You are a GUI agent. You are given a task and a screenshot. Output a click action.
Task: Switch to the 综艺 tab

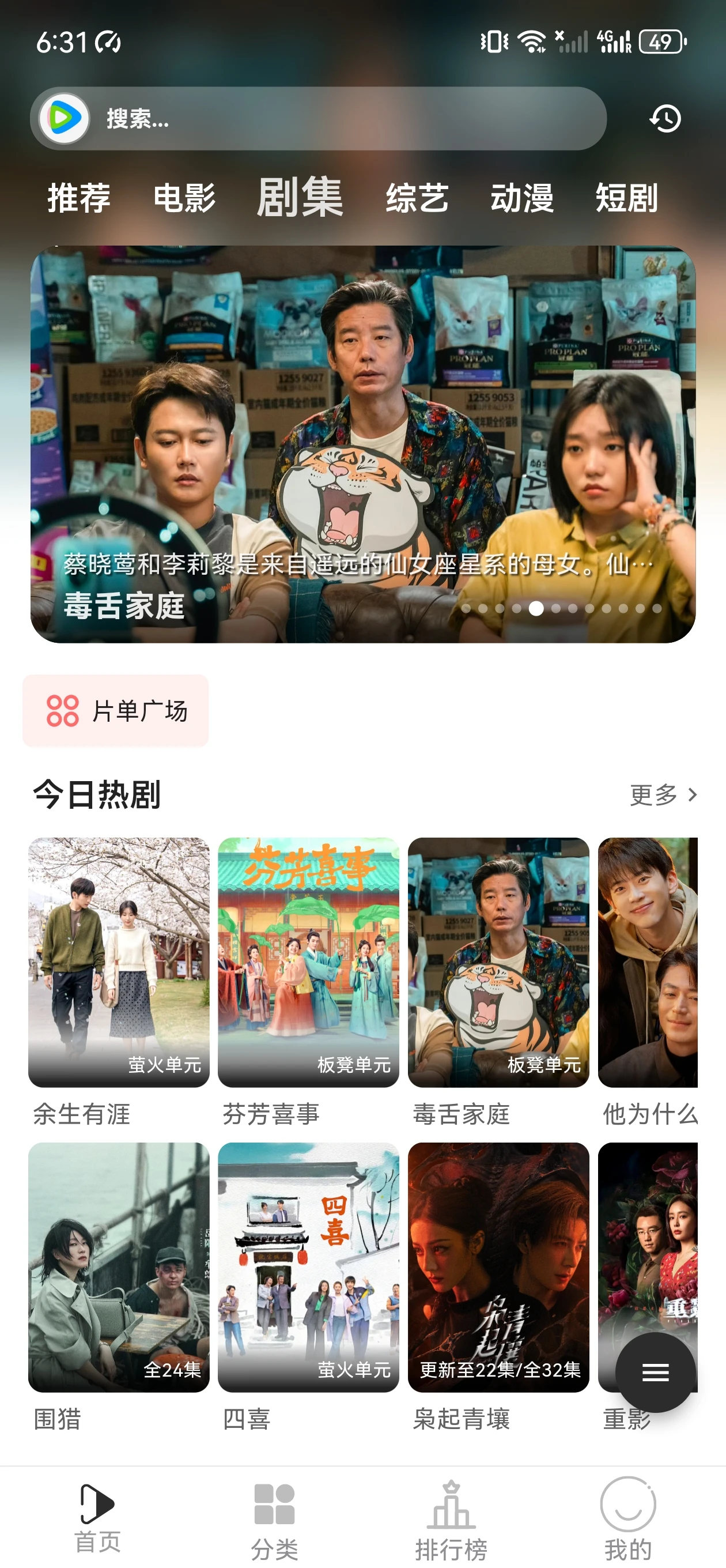coord(417,198)
